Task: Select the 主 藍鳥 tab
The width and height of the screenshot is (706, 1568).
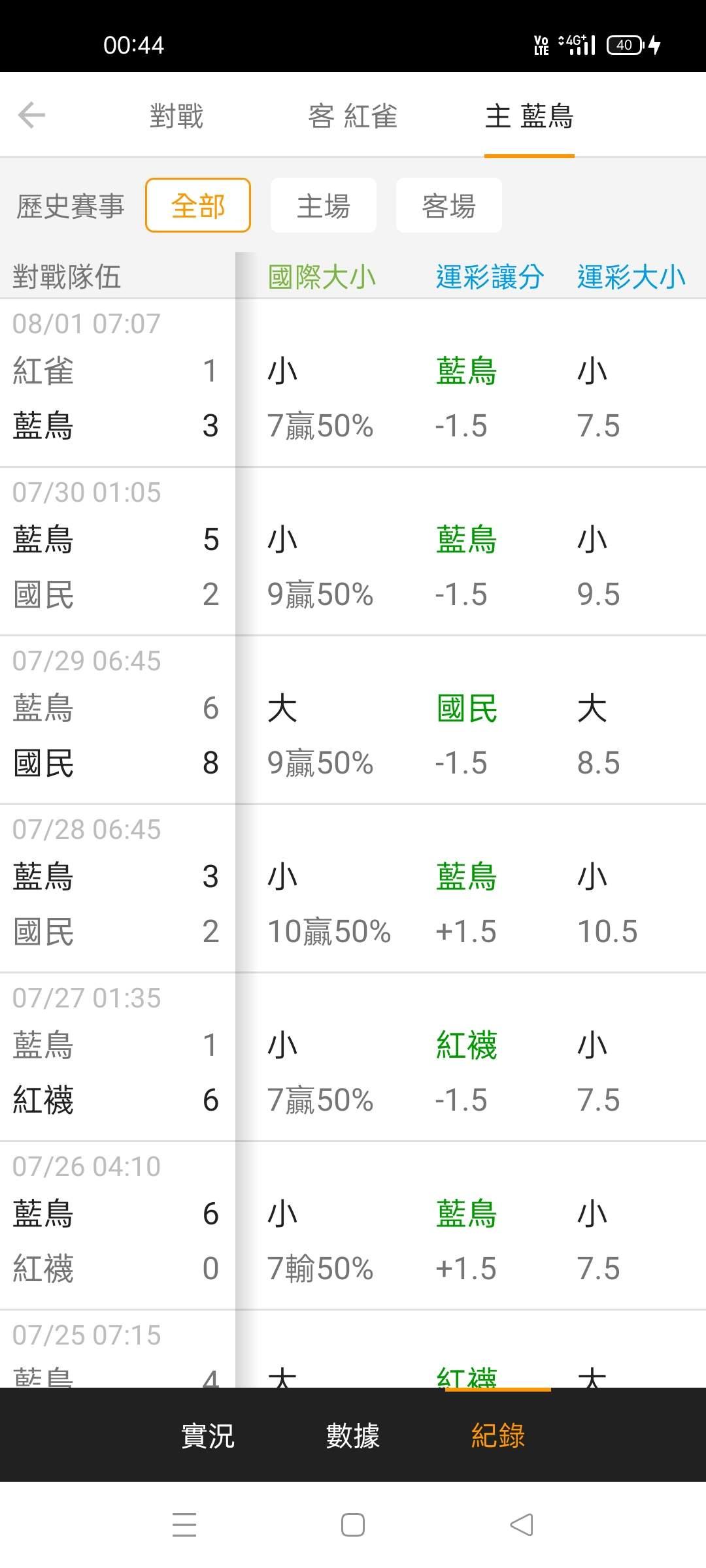Action: tap(529, 116)
